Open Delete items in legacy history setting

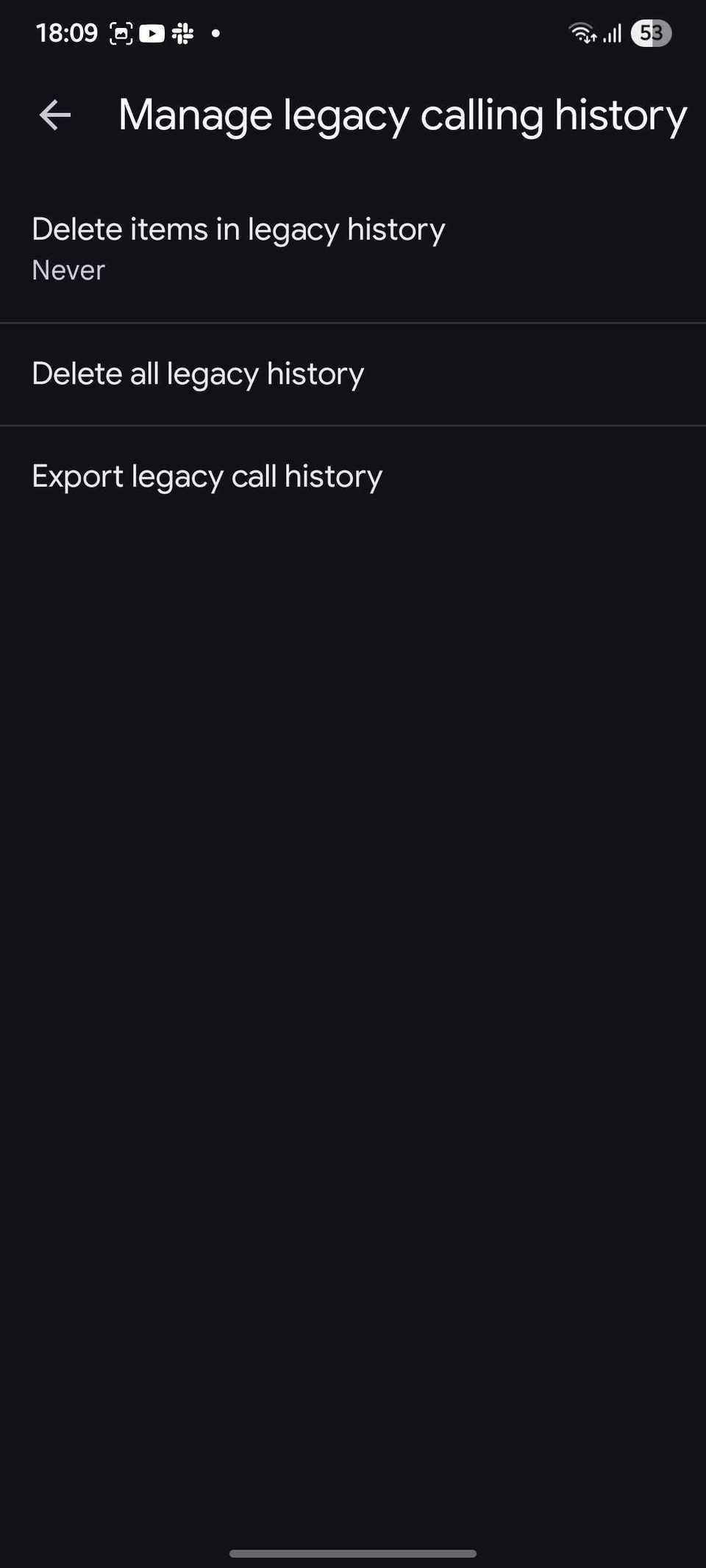tap(238, 248)
